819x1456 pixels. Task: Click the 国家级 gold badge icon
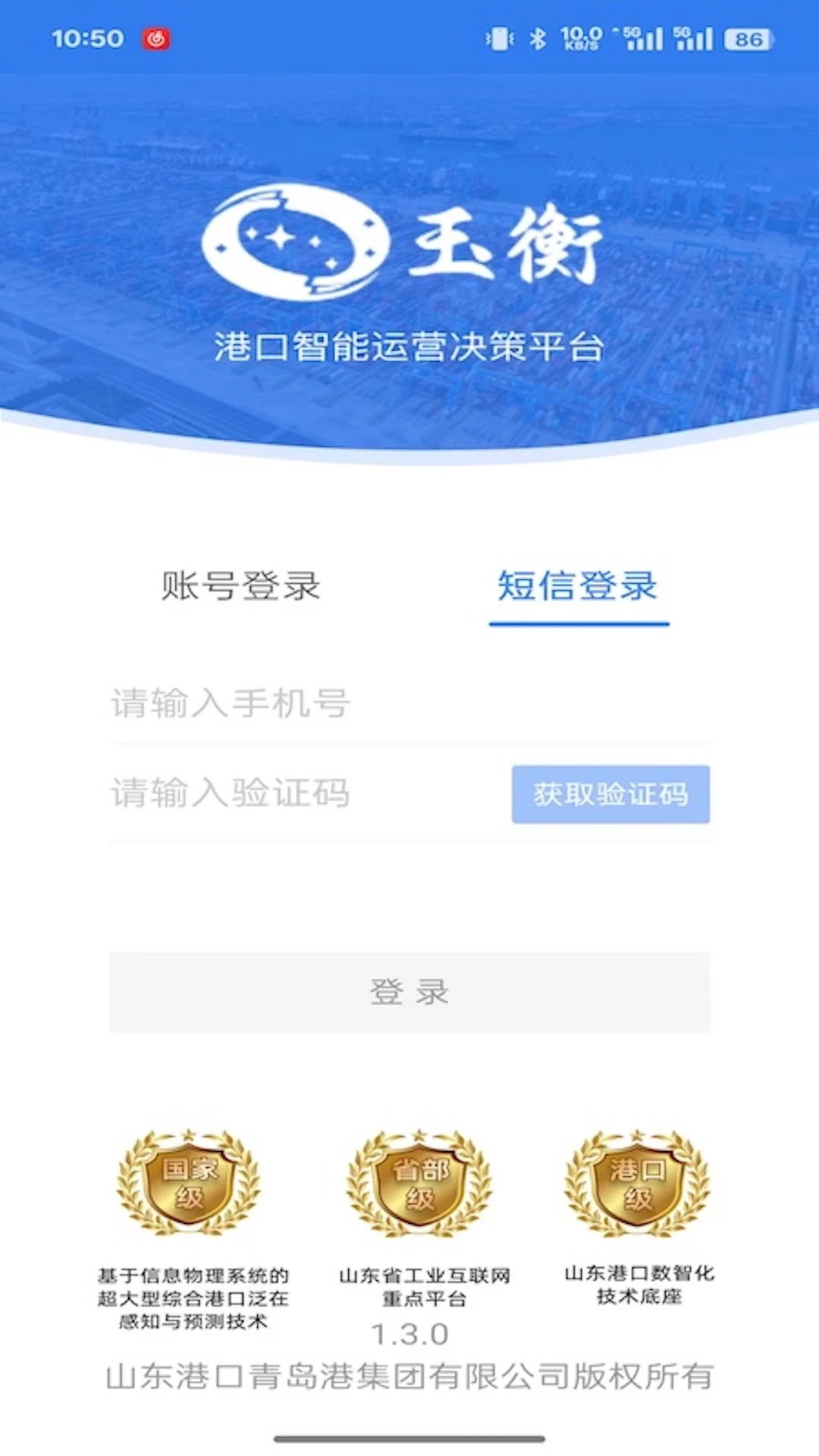(190, 1183)
